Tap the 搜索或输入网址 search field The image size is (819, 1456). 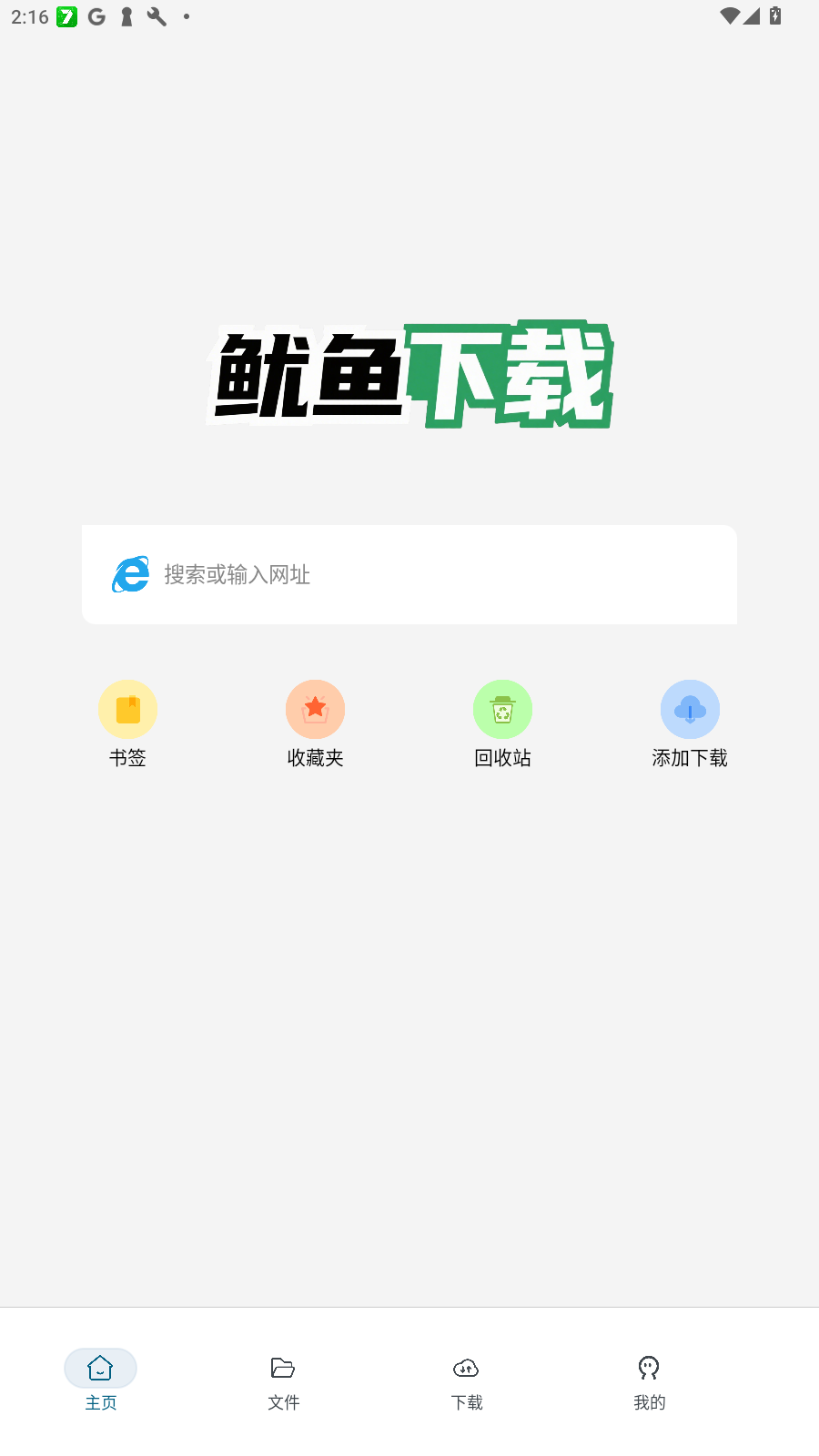click(x=409, y=574)
